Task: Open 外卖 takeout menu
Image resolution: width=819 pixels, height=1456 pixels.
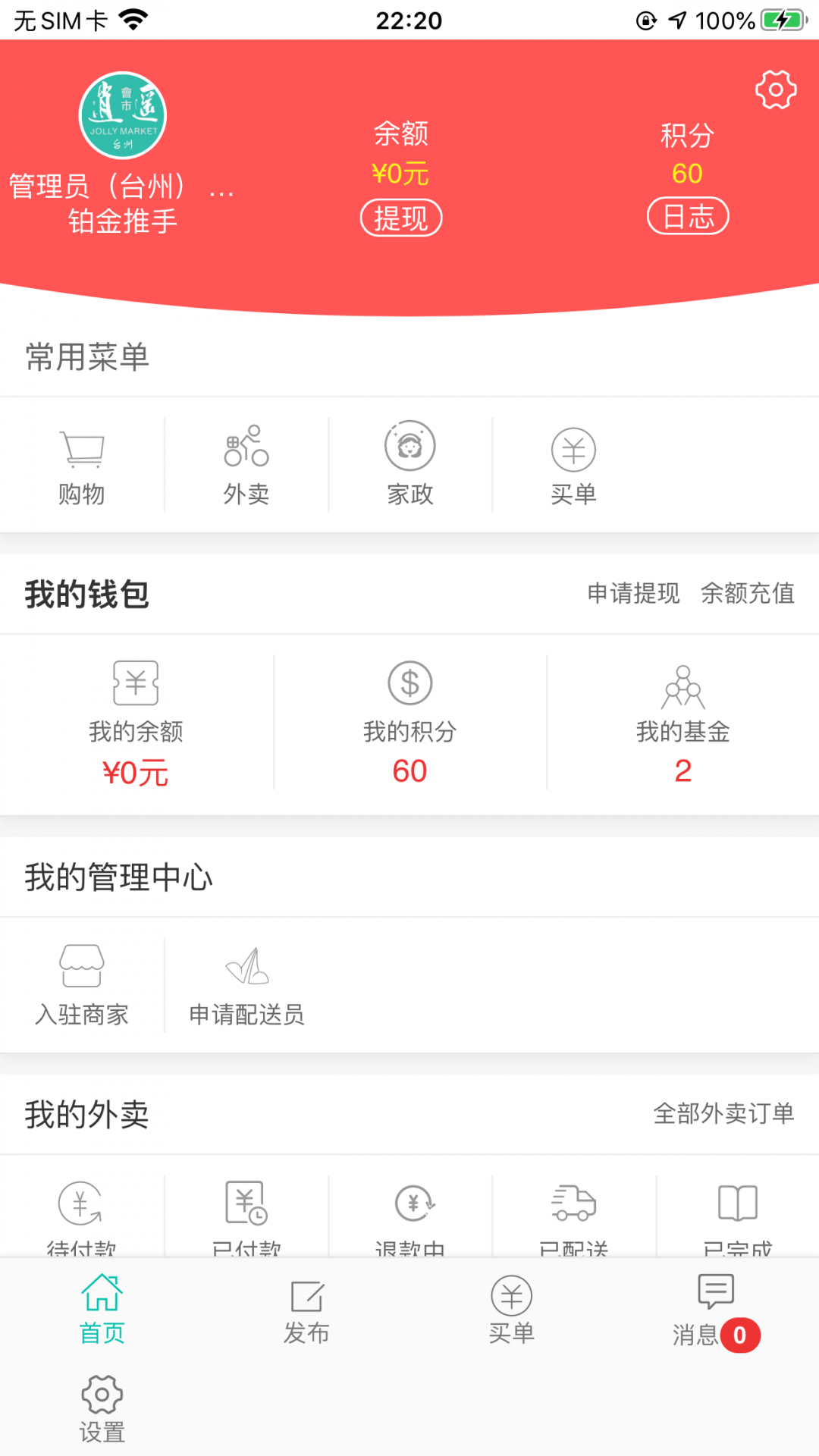Action: (x=246, y=465)
